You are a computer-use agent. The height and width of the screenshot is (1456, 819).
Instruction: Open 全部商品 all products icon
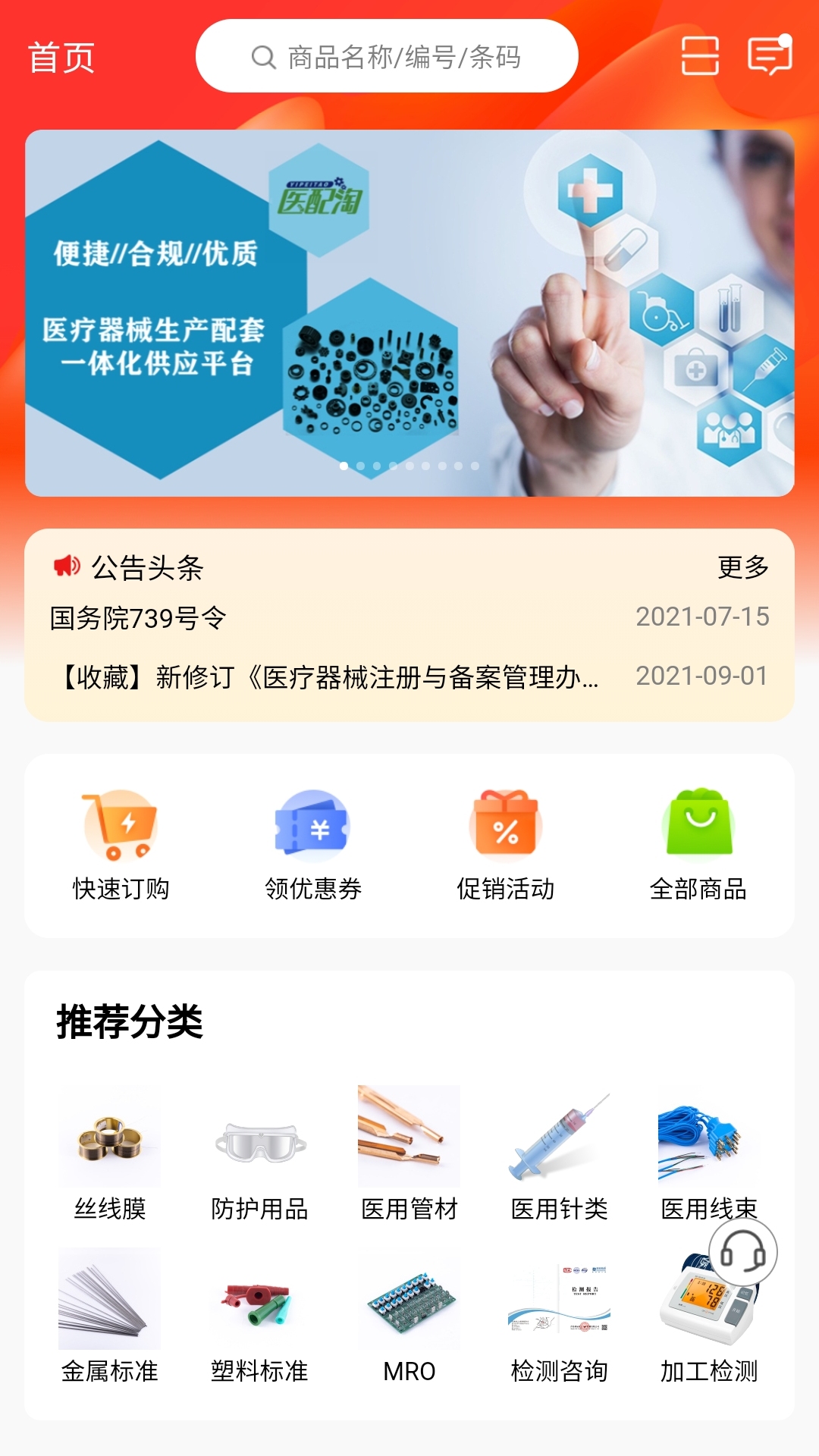tap(698, 827)
